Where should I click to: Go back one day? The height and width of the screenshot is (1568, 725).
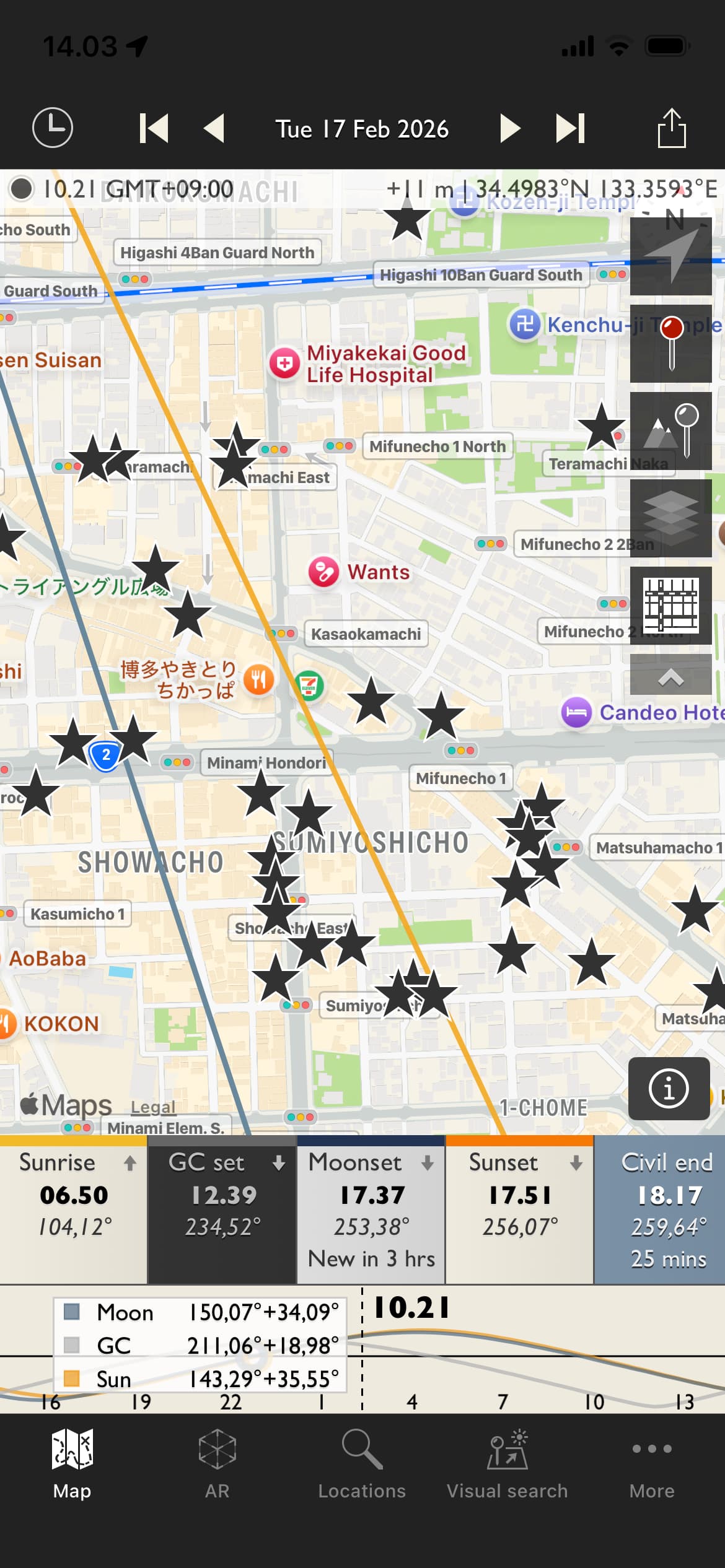[x=214, y=128]
